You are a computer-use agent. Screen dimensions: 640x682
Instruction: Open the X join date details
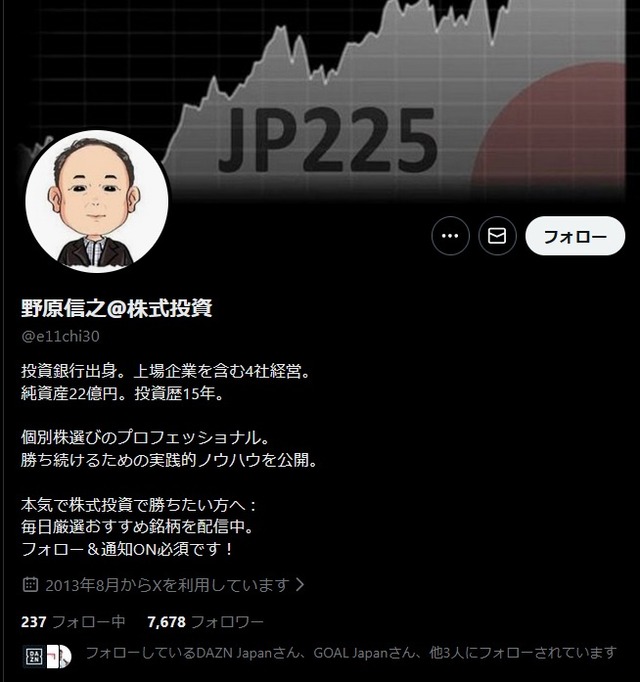(x=164, y=584)
